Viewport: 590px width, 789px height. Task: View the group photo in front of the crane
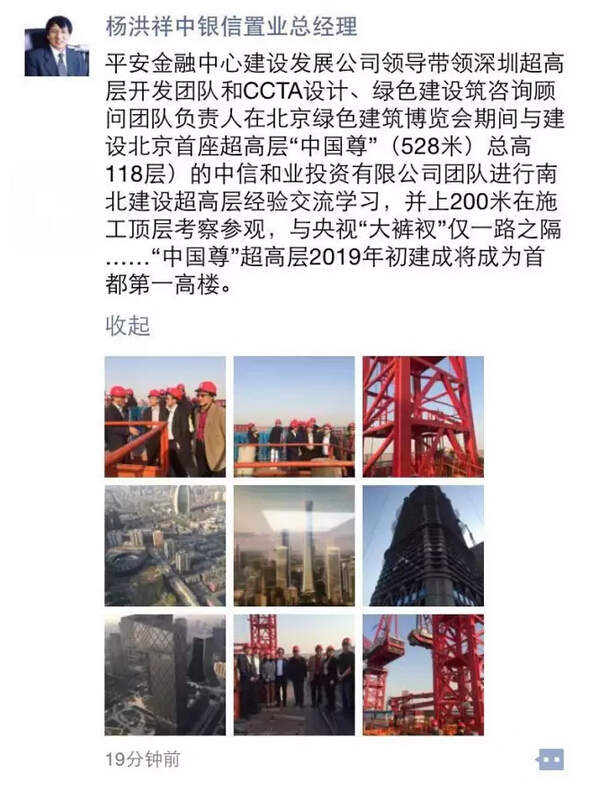coord(294,675)
